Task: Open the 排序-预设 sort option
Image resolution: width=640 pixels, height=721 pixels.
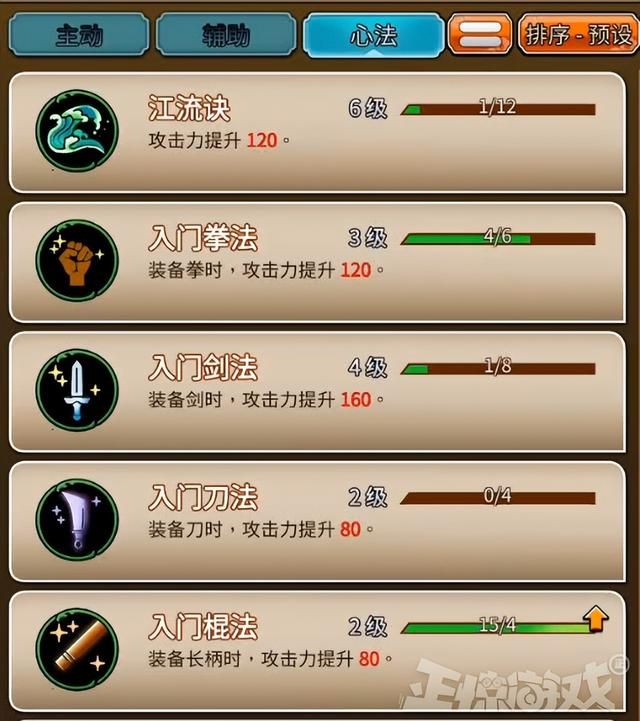Action: tap(579, 35)
